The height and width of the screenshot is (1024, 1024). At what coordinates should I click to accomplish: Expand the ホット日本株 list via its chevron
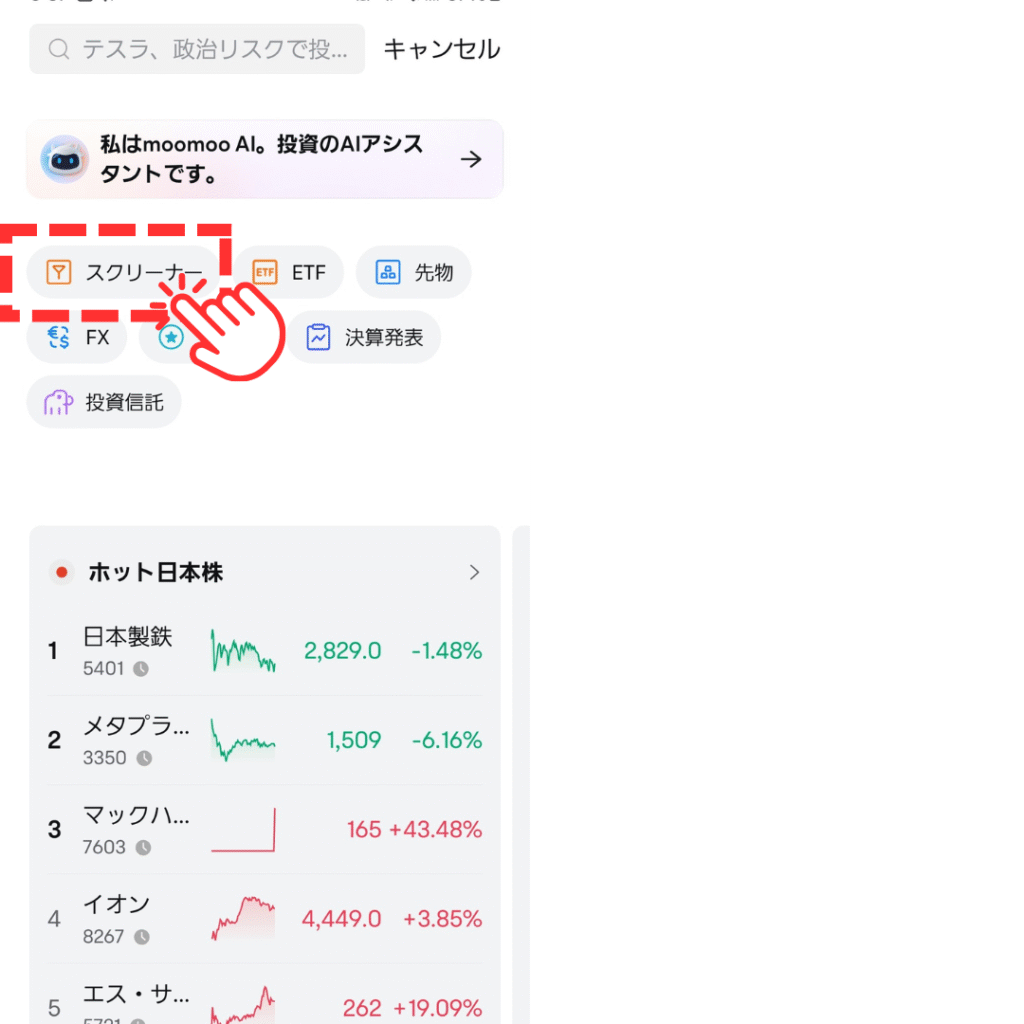[x=474, y=573]
